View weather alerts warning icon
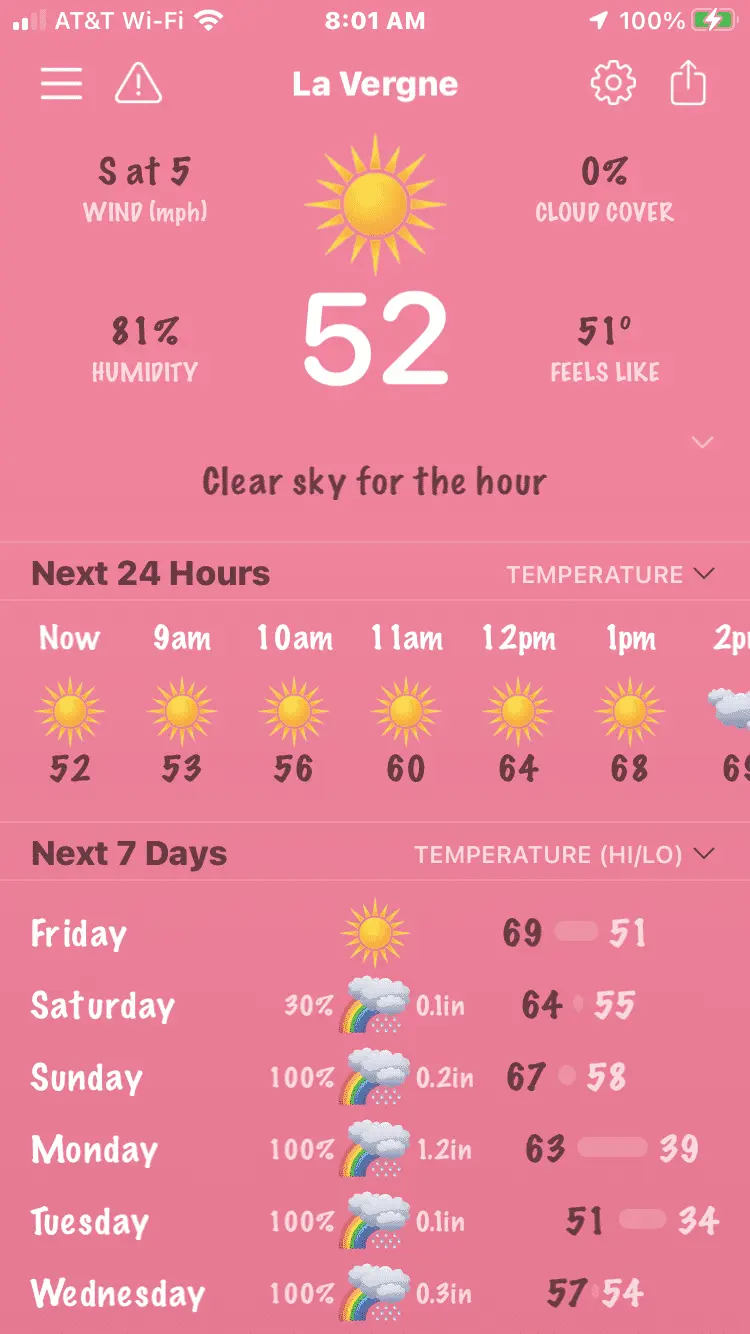The width and height of the screenshot is (750, 1334). click(x=138, y=84)
